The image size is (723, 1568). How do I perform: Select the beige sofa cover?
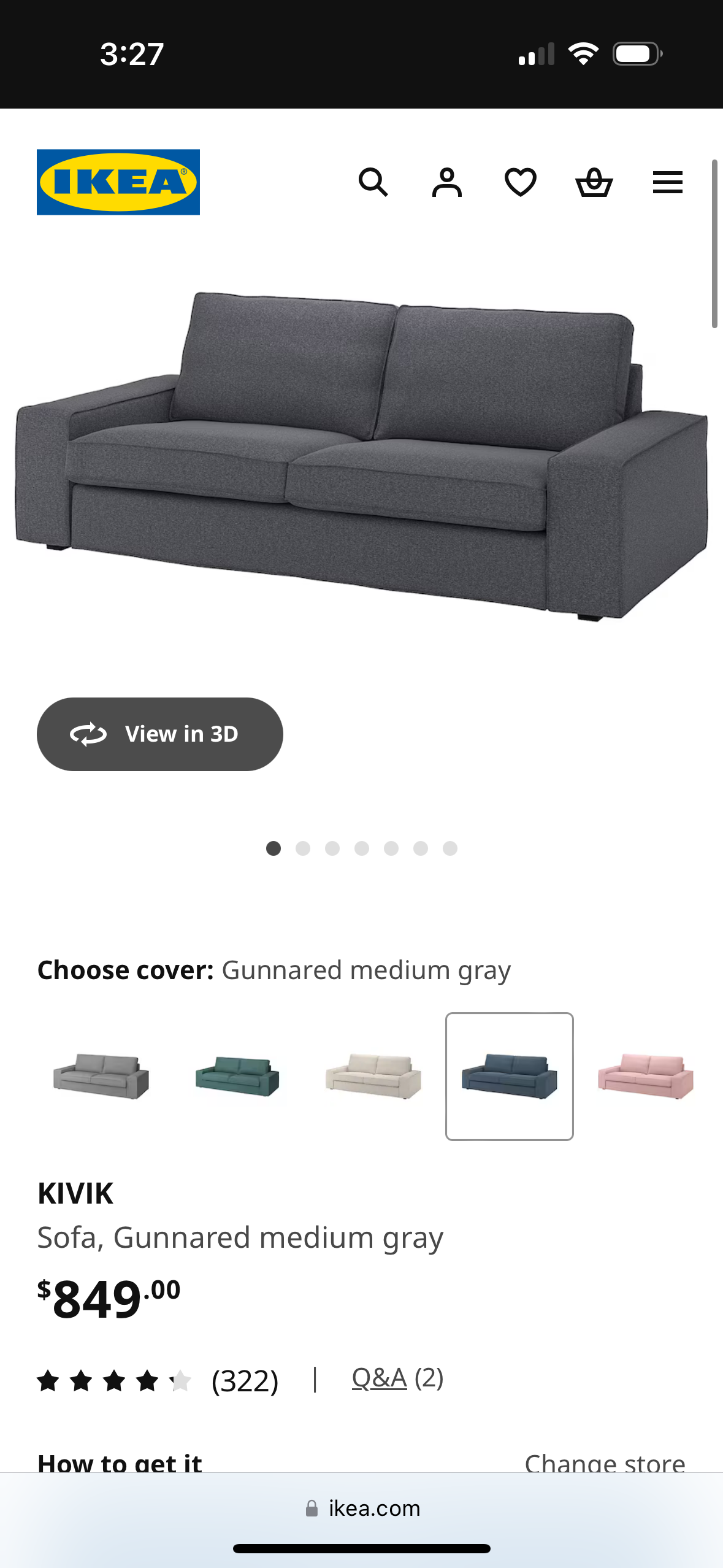tap(373, 1076)
